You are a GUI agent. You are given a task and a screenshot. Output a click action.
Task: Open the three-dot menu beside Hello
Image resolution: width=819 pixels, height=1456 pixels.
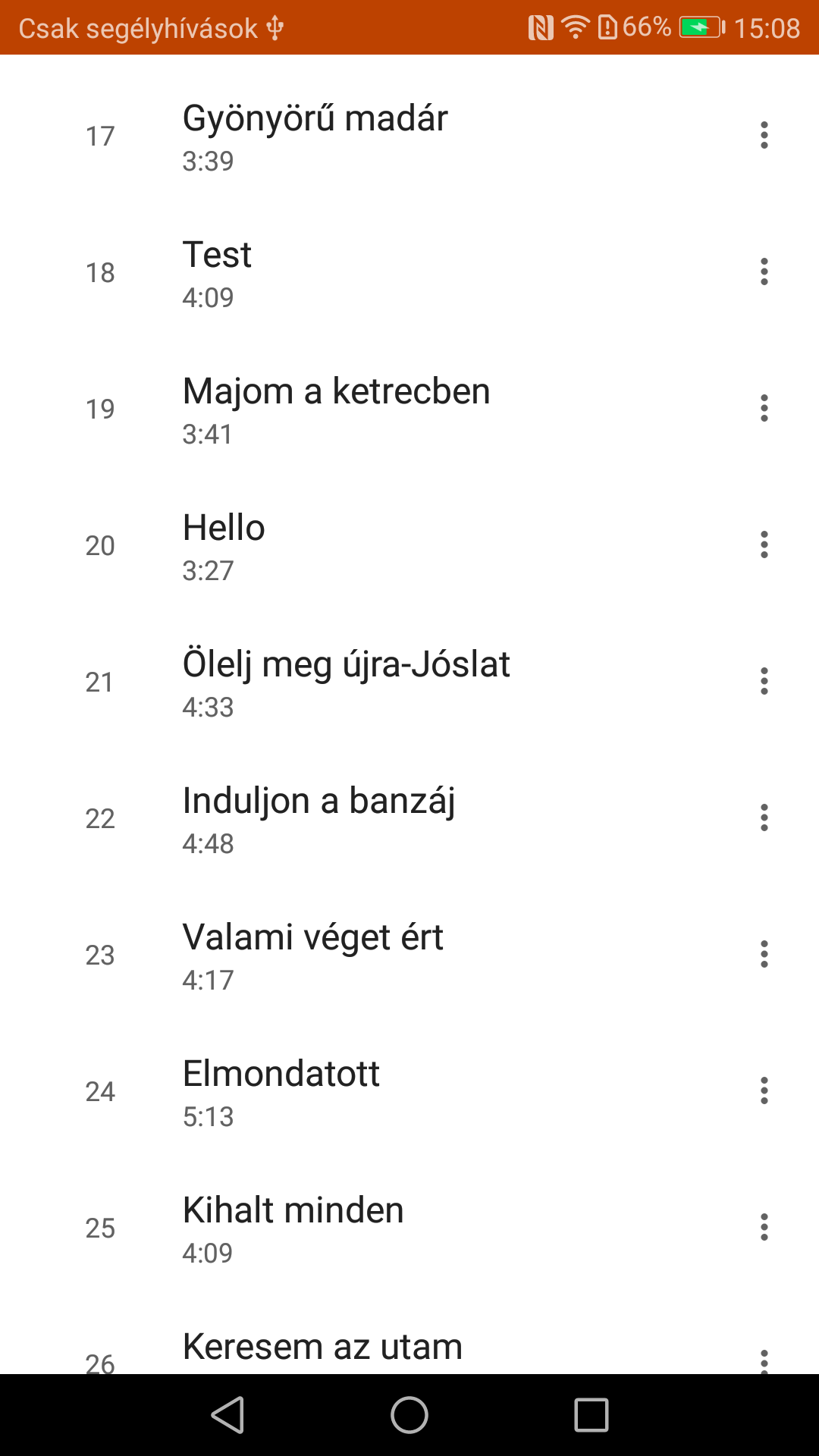(x=764, y=545)
